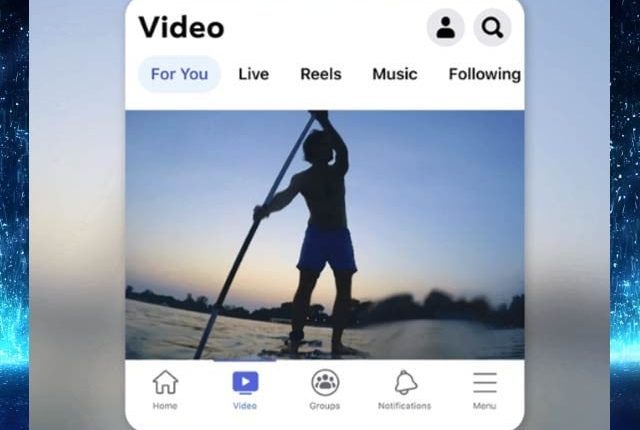The width and height of the screenshot is (640, 430).
Task: Select the Video tab in bottom bar
Action: 245,389
